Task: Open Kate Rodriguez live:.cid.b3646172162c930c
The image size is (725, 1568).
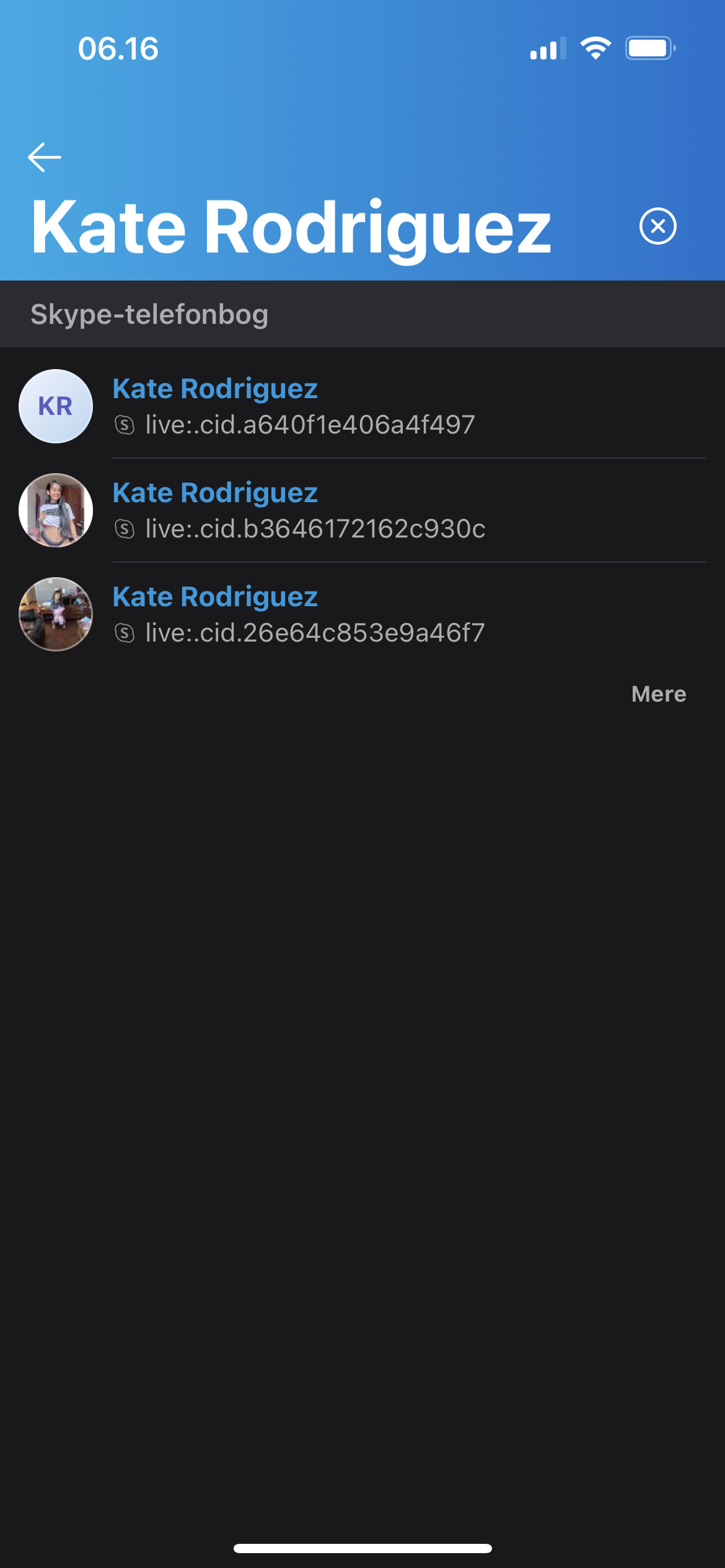Action: click(x=362, y=510)
